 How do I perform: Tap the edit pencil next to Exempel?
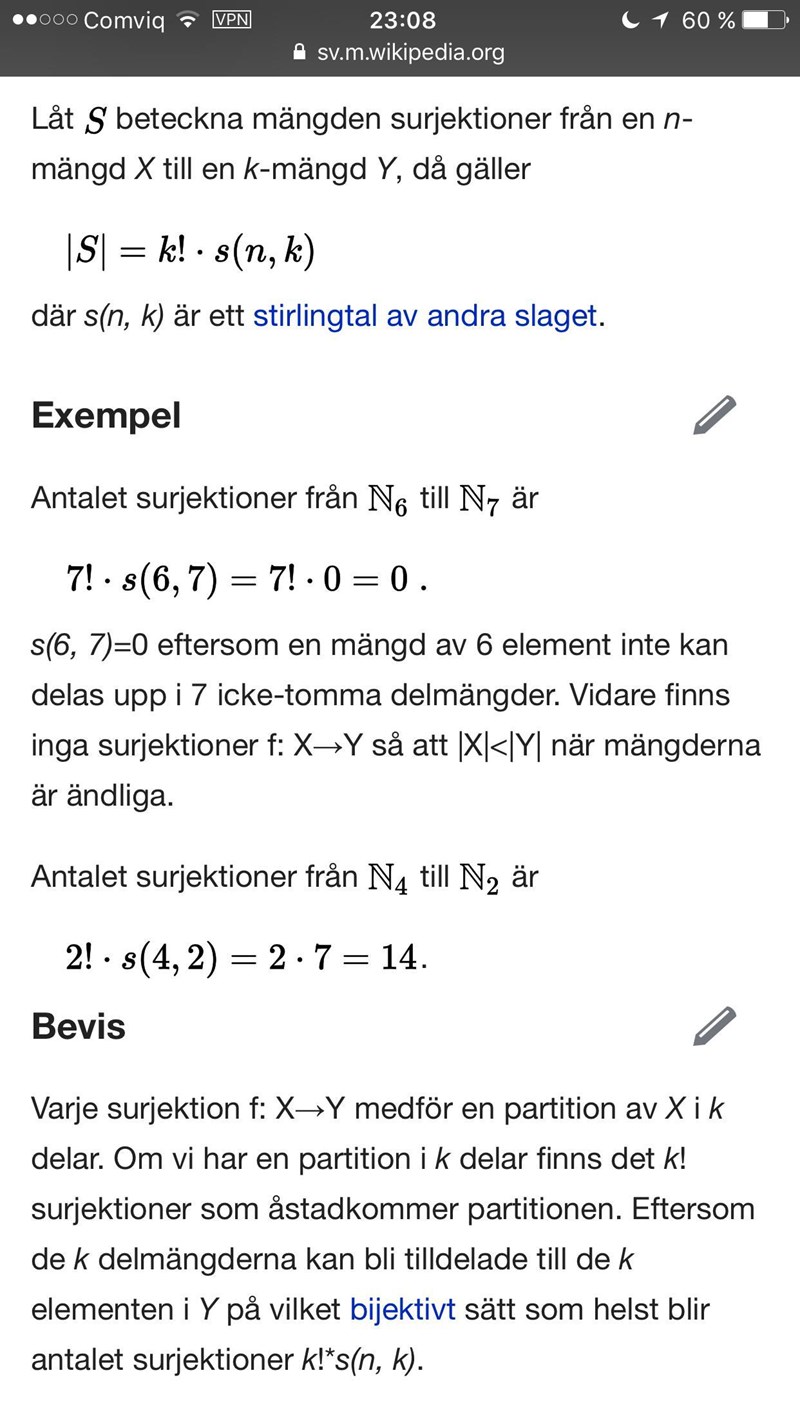[714, 413]
